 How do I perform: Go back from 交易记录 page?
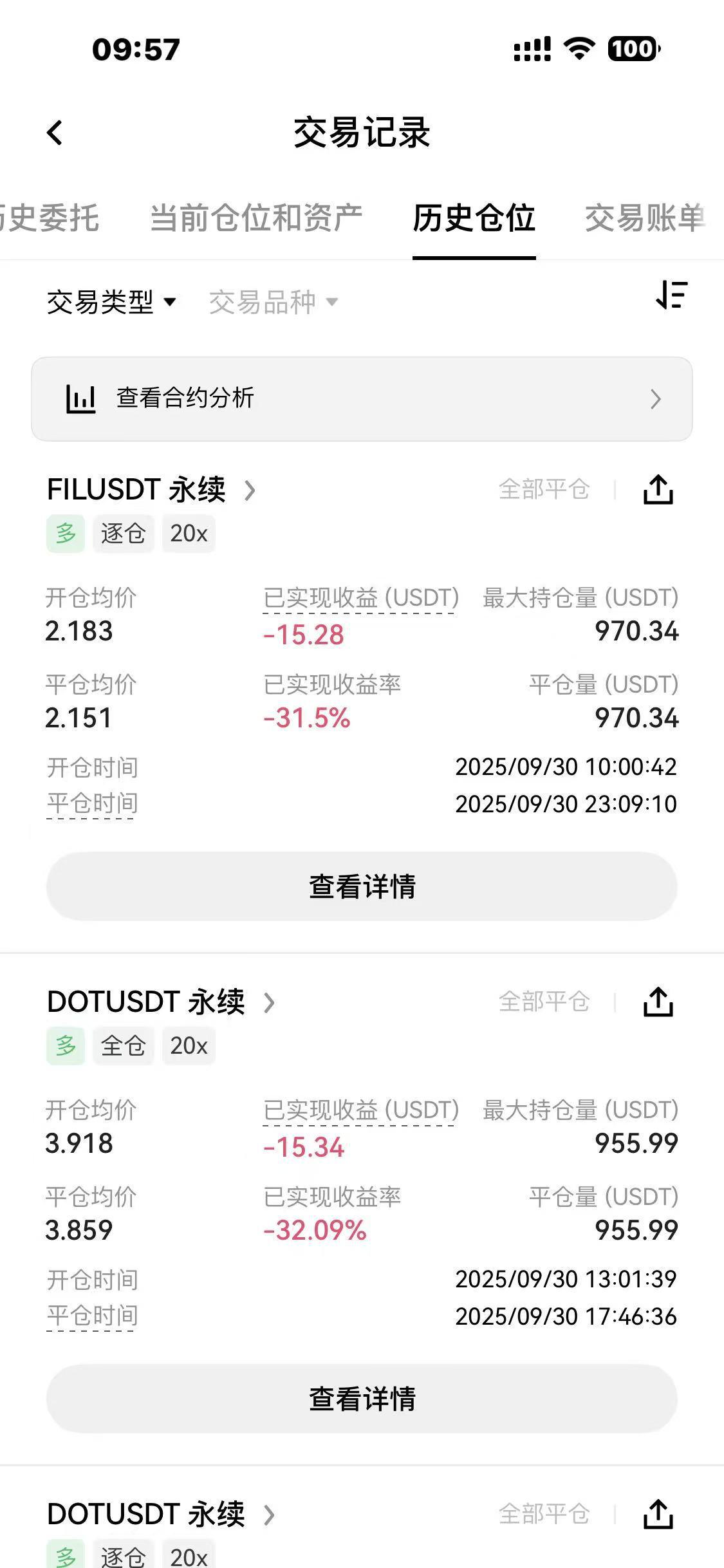(x=55, y=133)
